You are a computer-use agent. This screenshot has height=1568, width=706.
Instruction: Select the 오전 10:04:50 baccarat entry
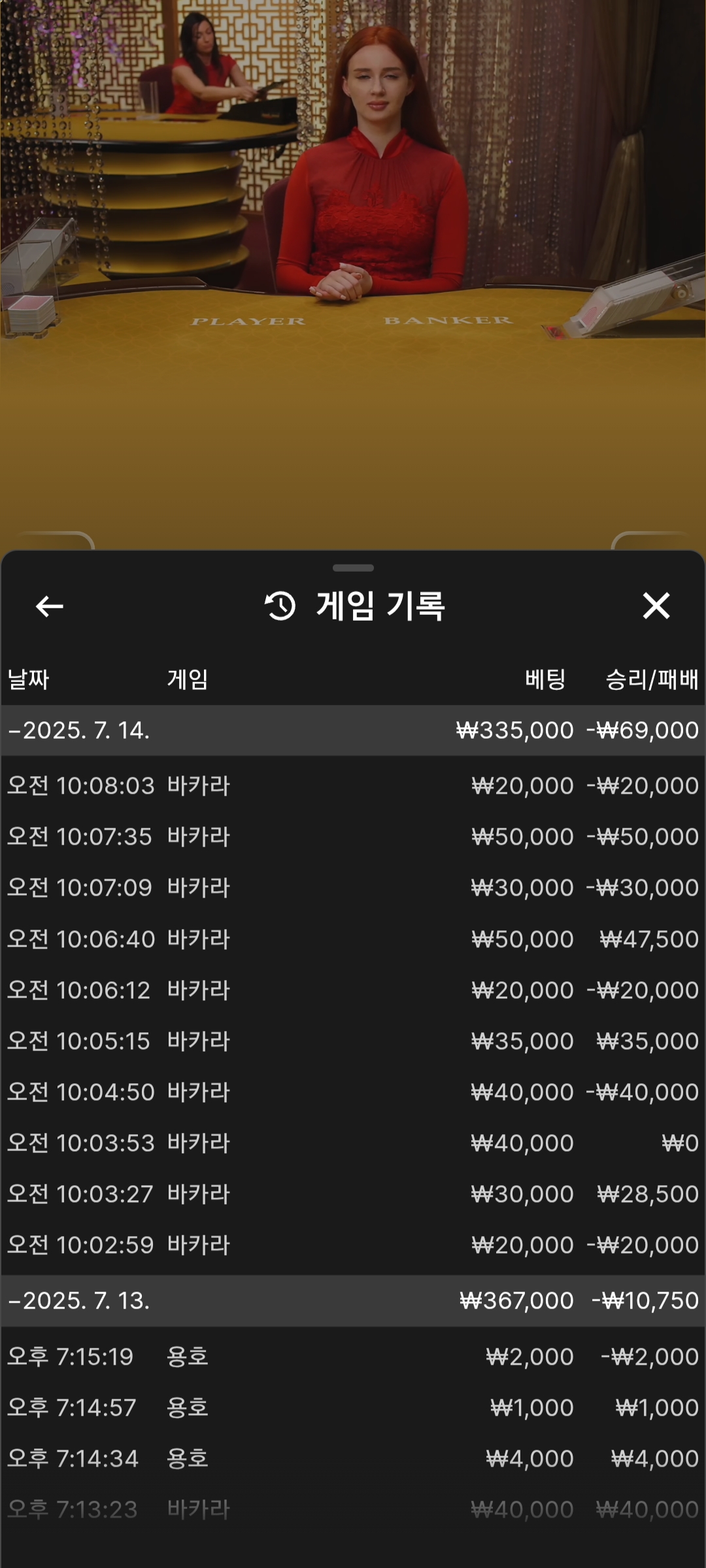pyautogui.click(x=353, y=1092)
